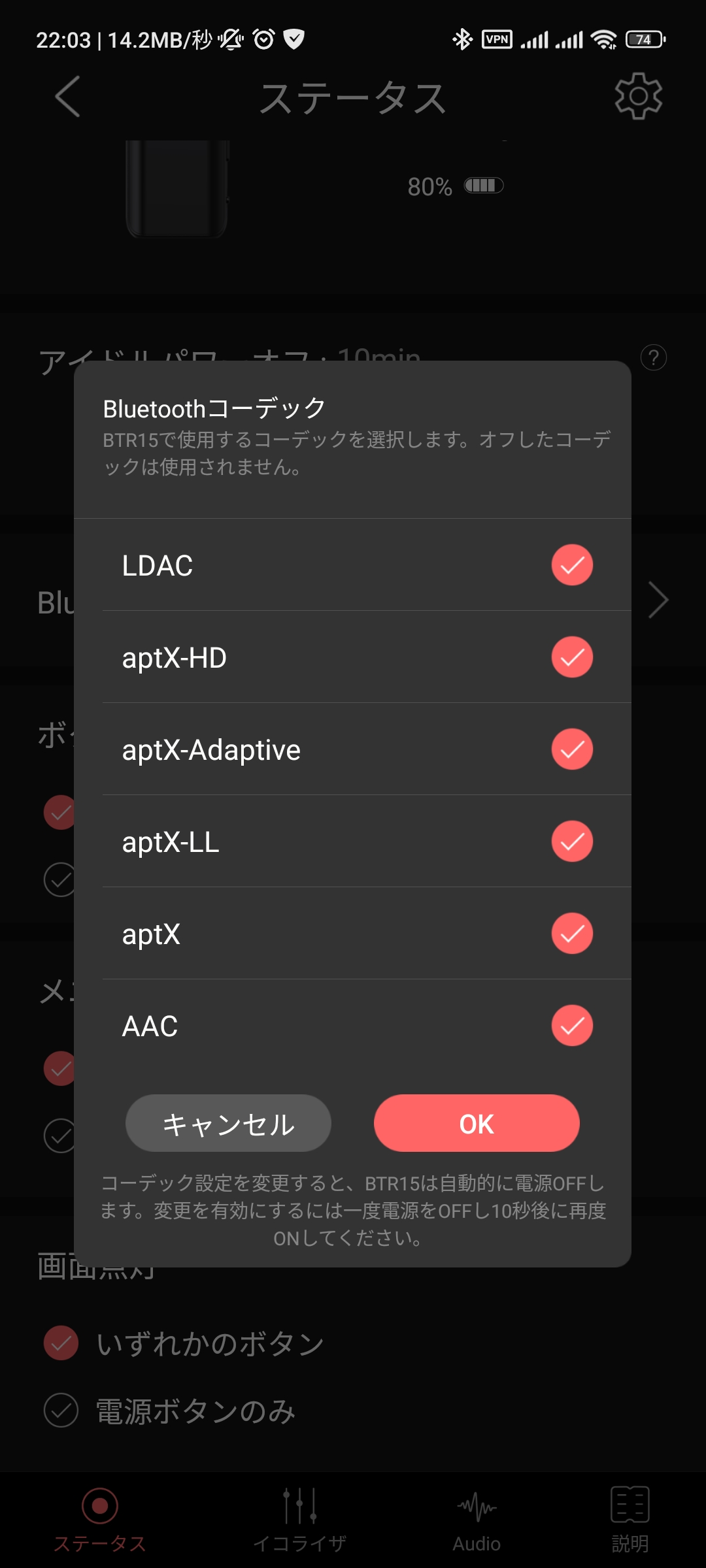Toggle the aptX-HD codec checkbox
Image resolution: width=706 pixels, height=1568 pixels.
pos(571,657)
